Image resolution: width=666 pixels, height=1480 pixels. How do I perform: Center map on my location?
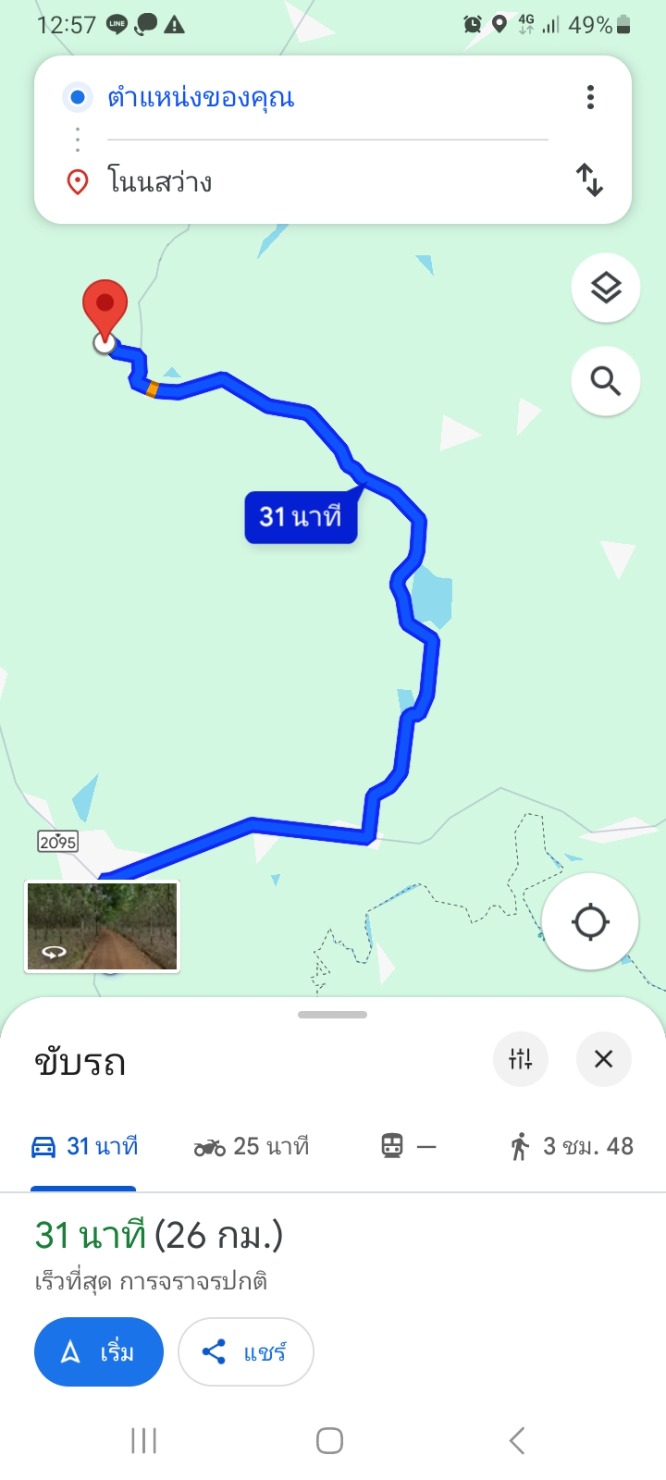[x=590, y=921]
